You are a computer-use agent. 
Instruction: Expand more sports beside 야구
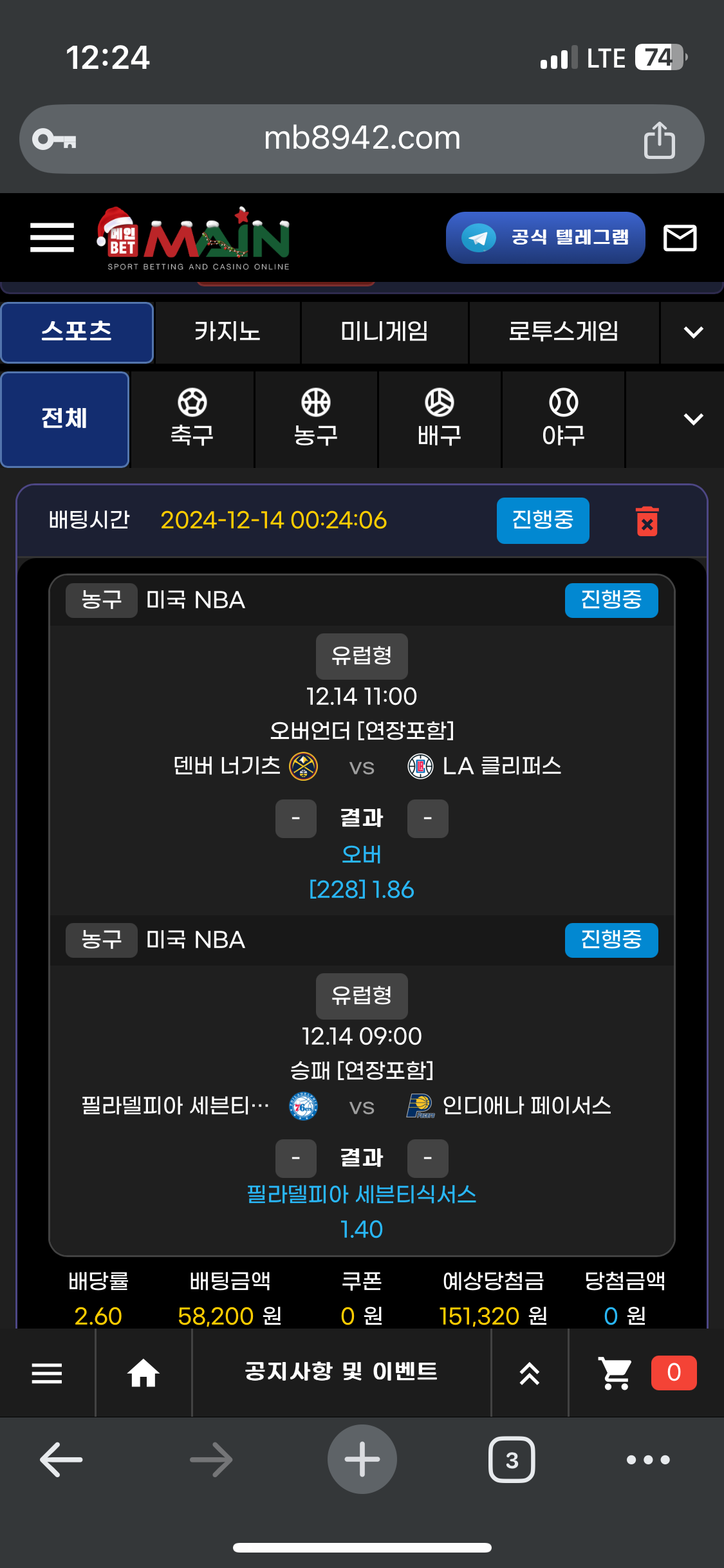pos(693,419)
